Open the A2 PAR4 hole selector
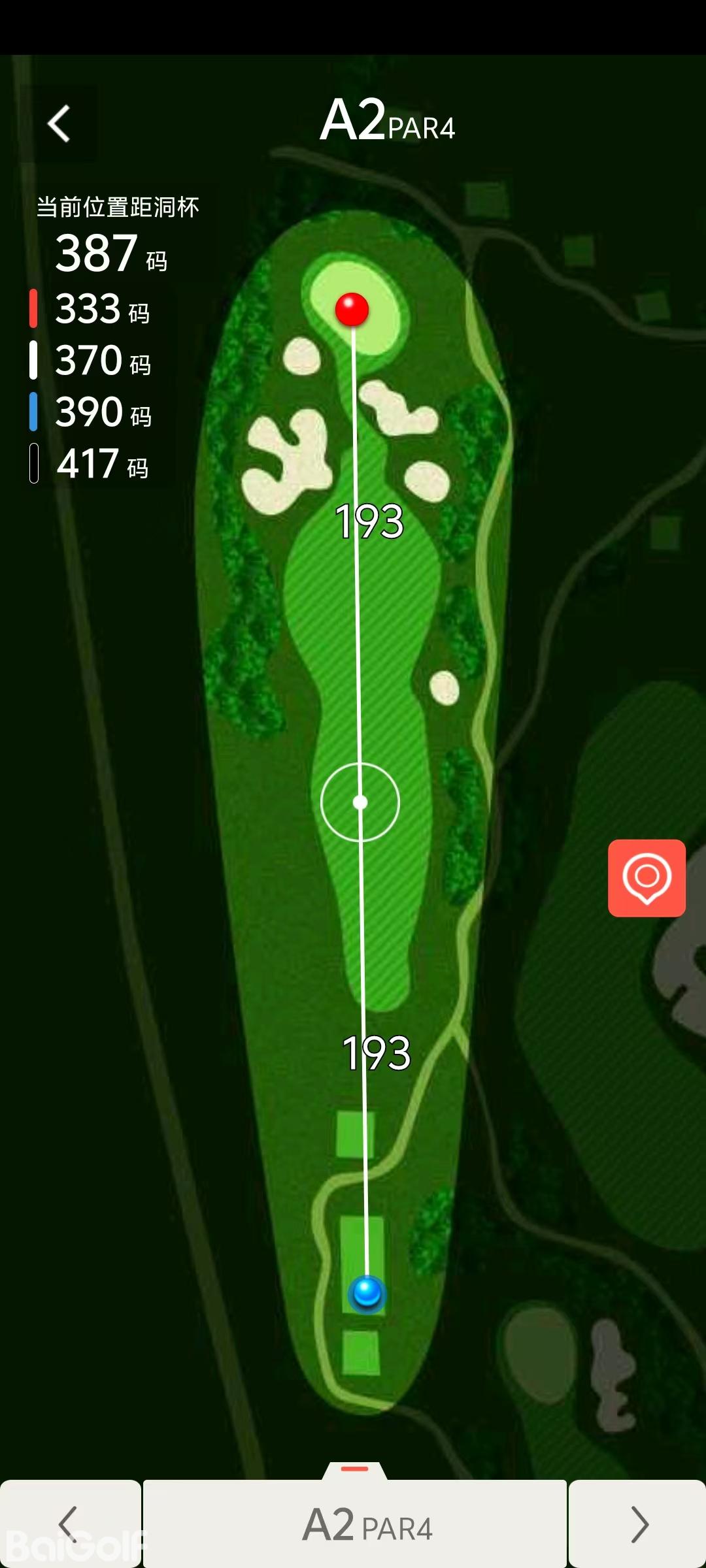 pyautogui.click(x=355, y=1524)
